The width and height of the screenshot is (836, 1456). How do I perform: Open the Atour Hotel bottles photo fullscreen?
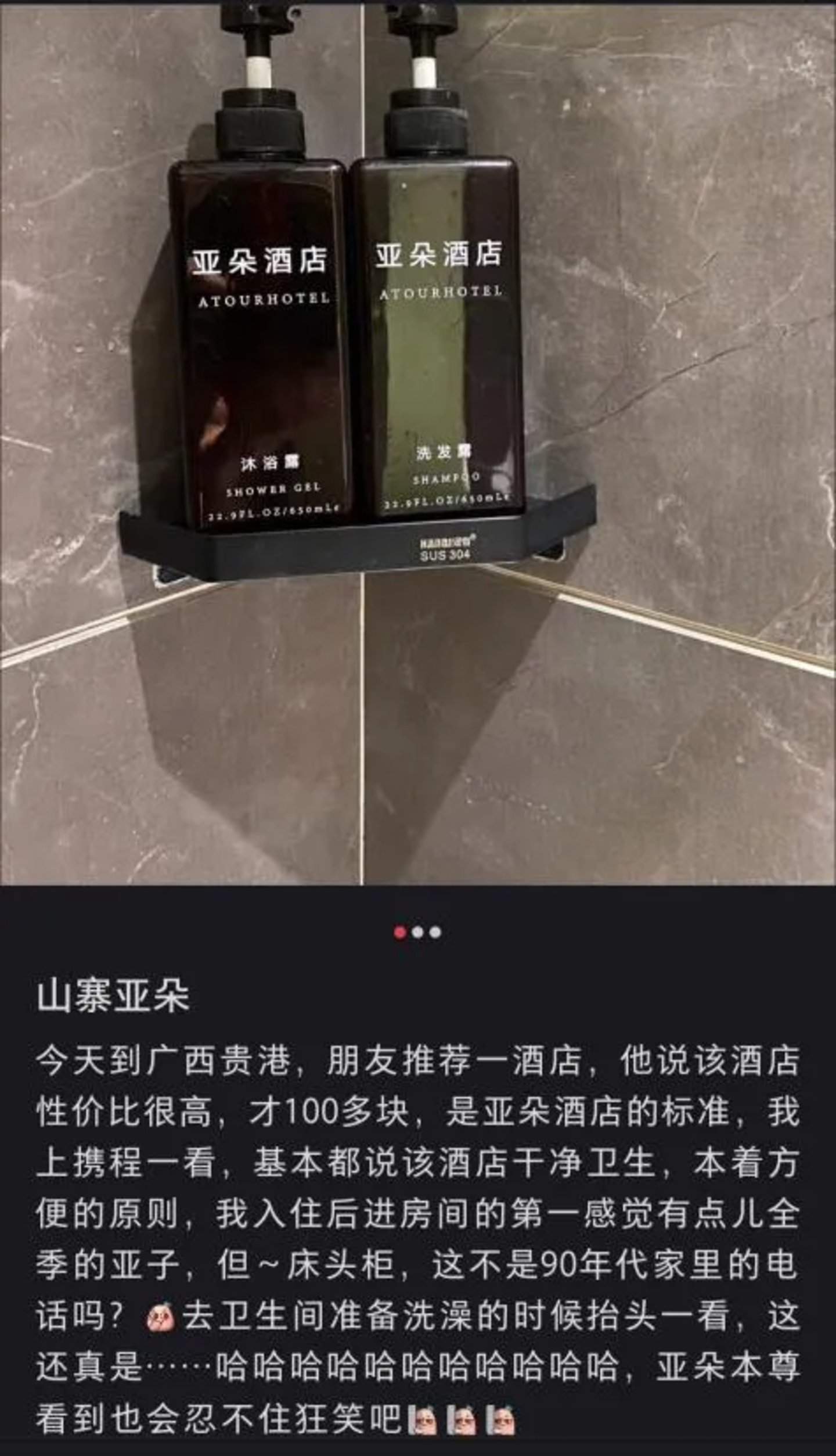click(x=418, y=441)
